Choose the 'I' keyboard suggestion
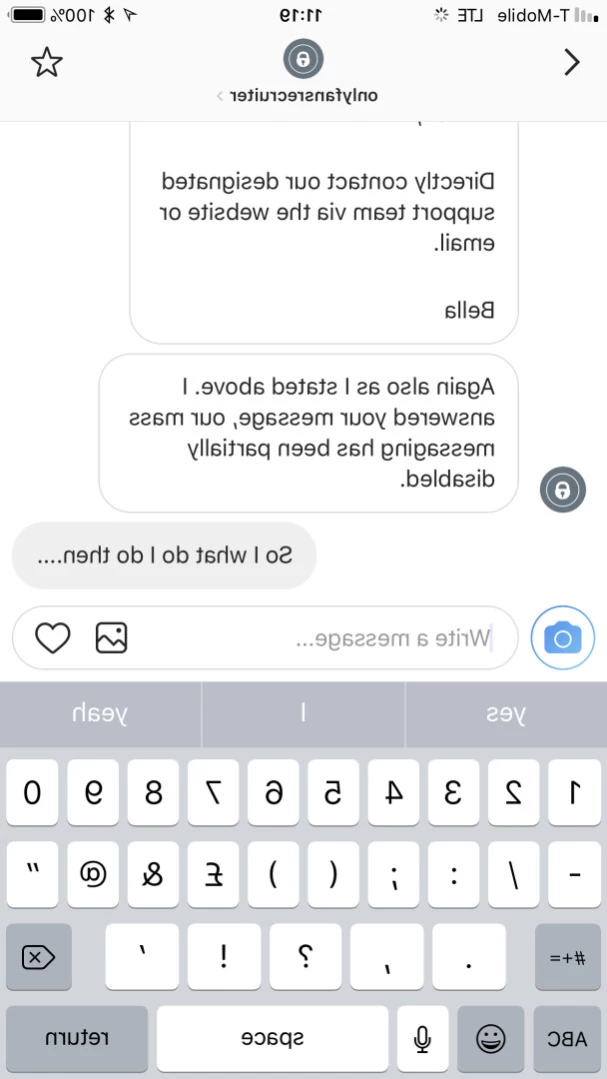Image resolution: width=607 pixels, height=1079 pixels. [303, 713]
